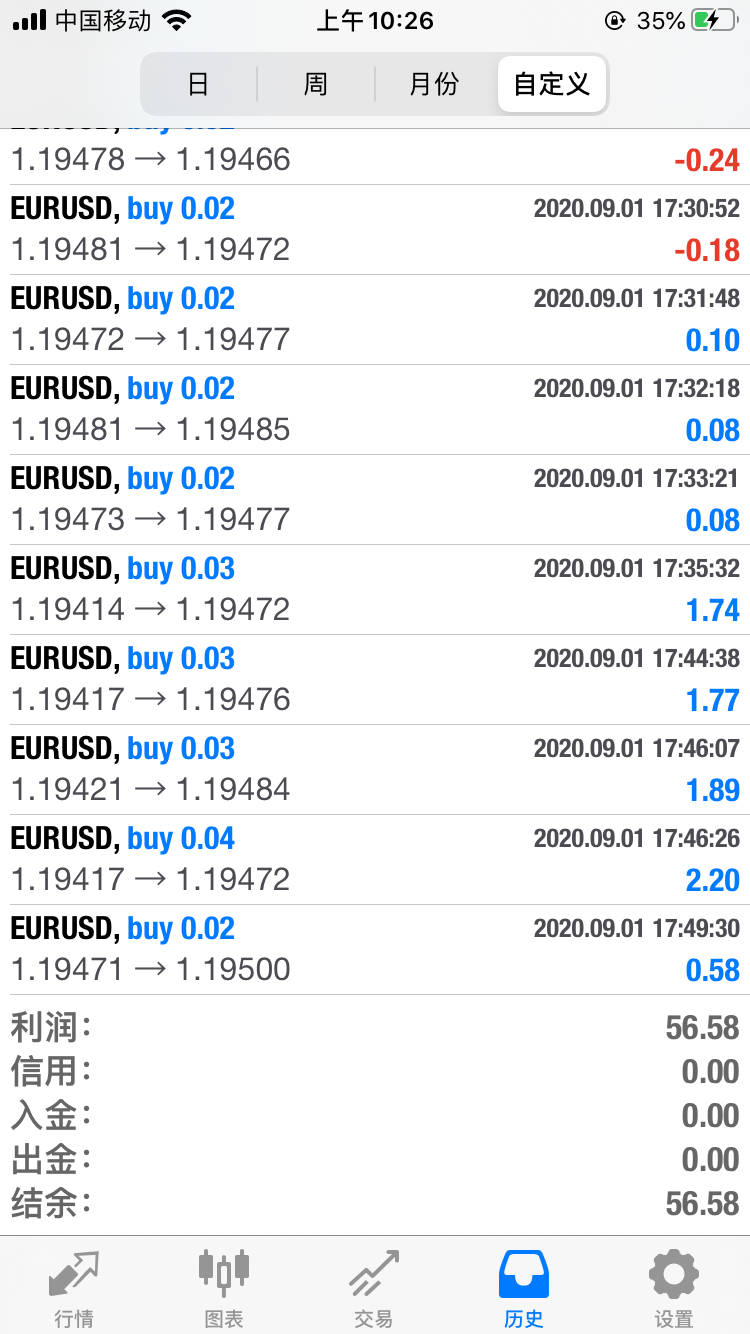Expand the EURUSD trade closed at 17:44:38
The image size is (750, 1334).
(375, 680)
